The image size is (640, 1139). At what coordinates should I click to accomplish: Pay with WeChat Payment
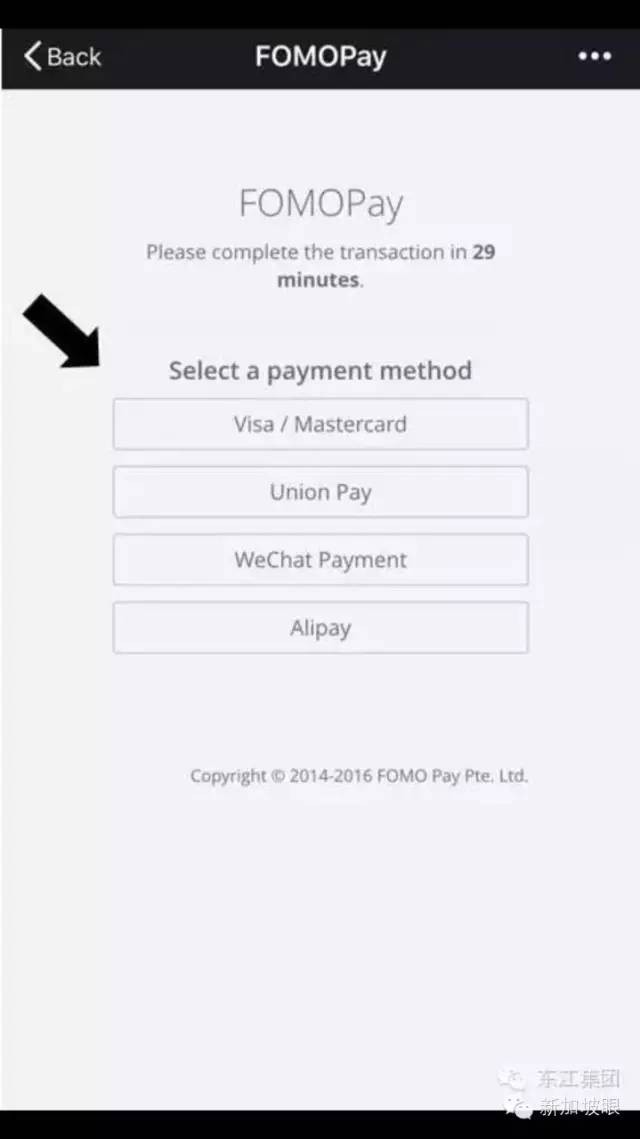[x=320, y=560]
